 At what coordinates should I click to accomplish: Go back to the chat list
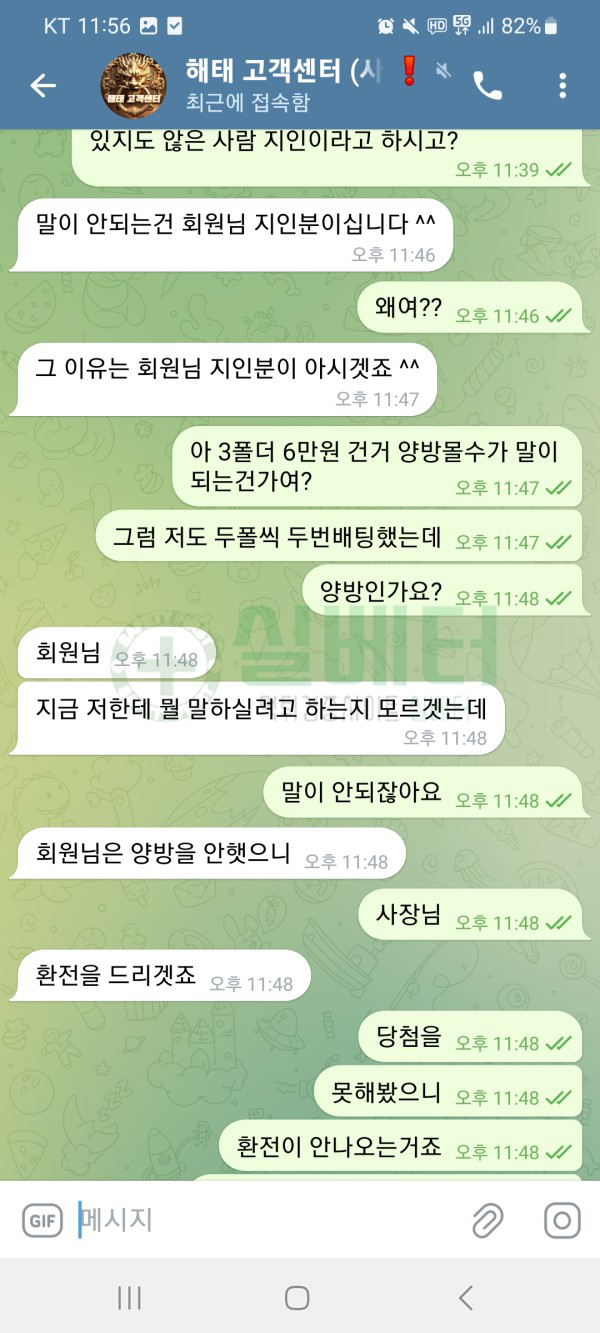pyautogui.click(x=43, y=86)
